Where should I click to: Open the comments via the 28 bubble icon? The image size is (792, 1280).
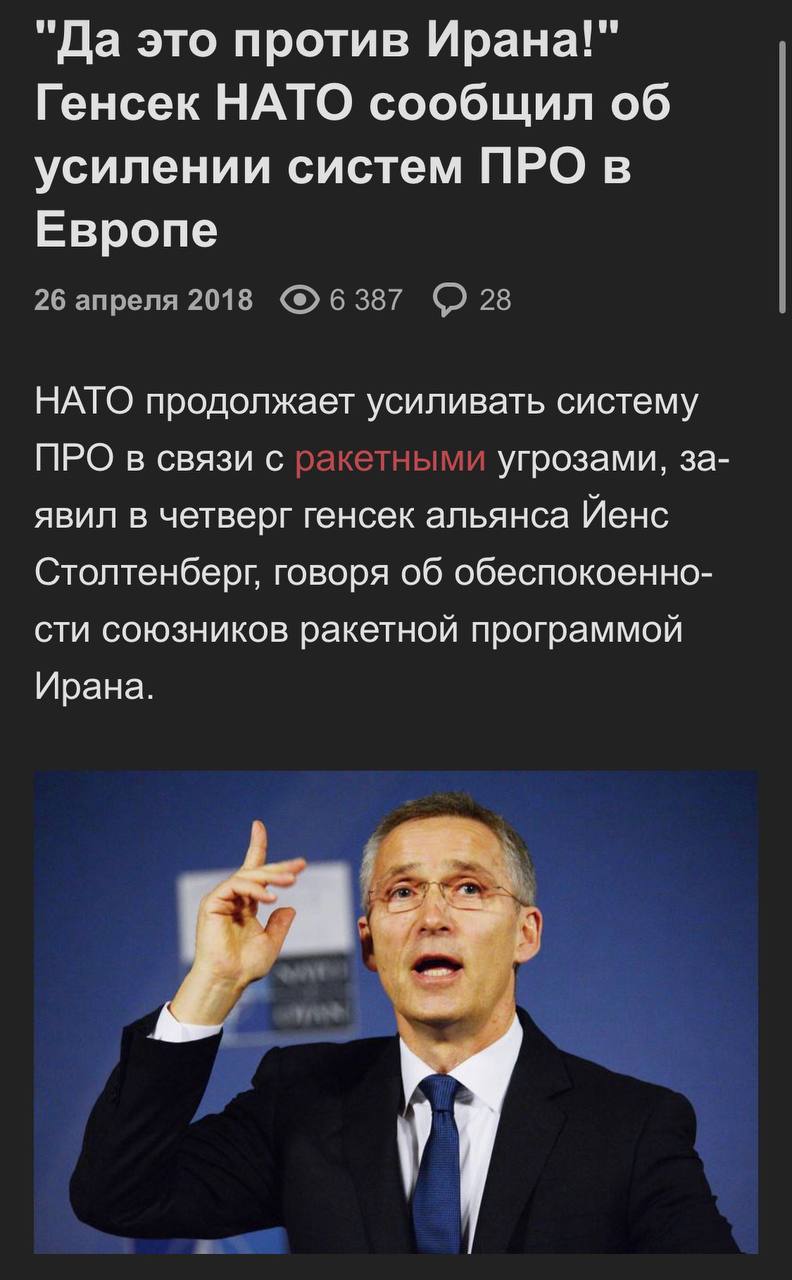tap(448, 300)
